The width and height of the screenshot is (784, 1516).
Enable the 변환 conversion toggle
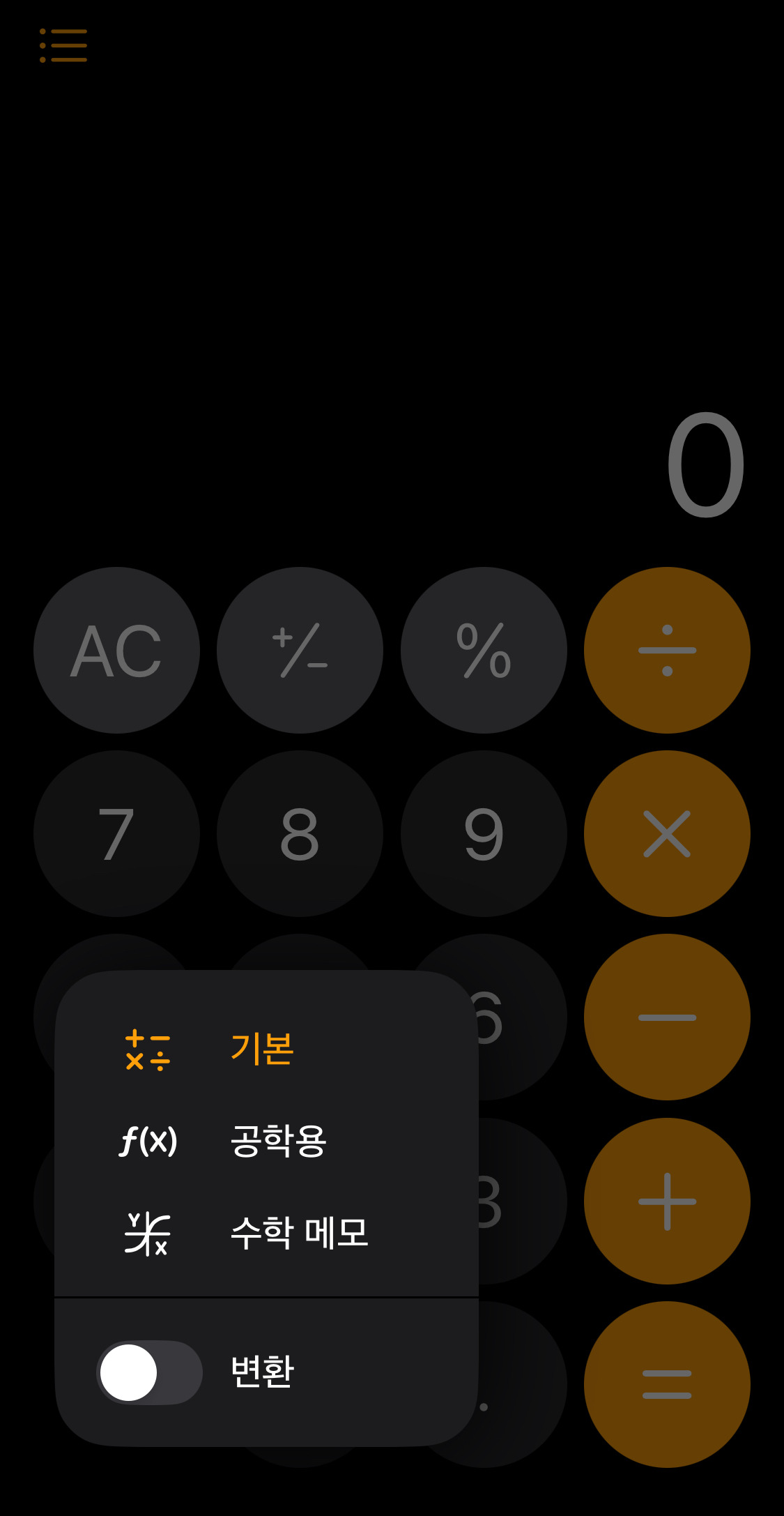149,1372
